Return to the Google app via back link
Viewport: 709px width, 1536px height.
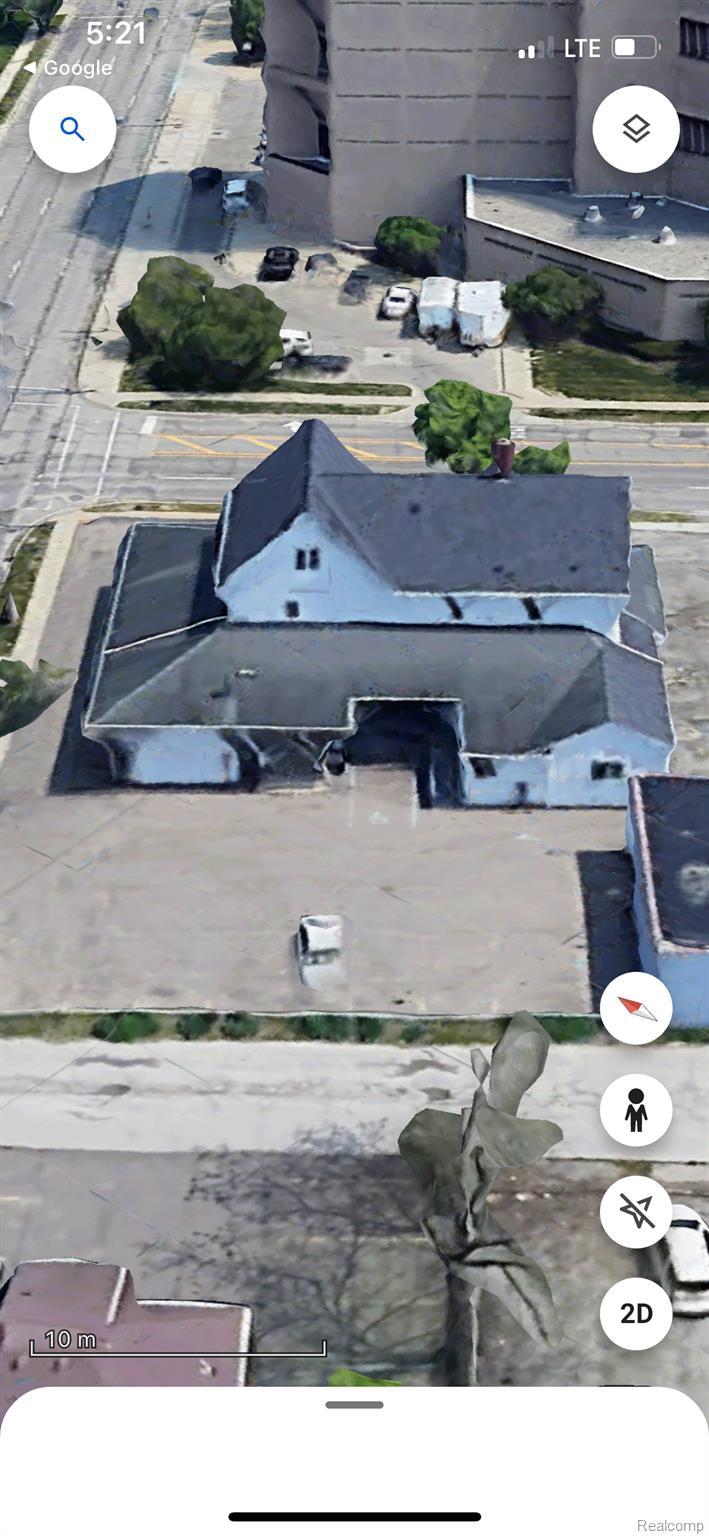coord(66,68)
